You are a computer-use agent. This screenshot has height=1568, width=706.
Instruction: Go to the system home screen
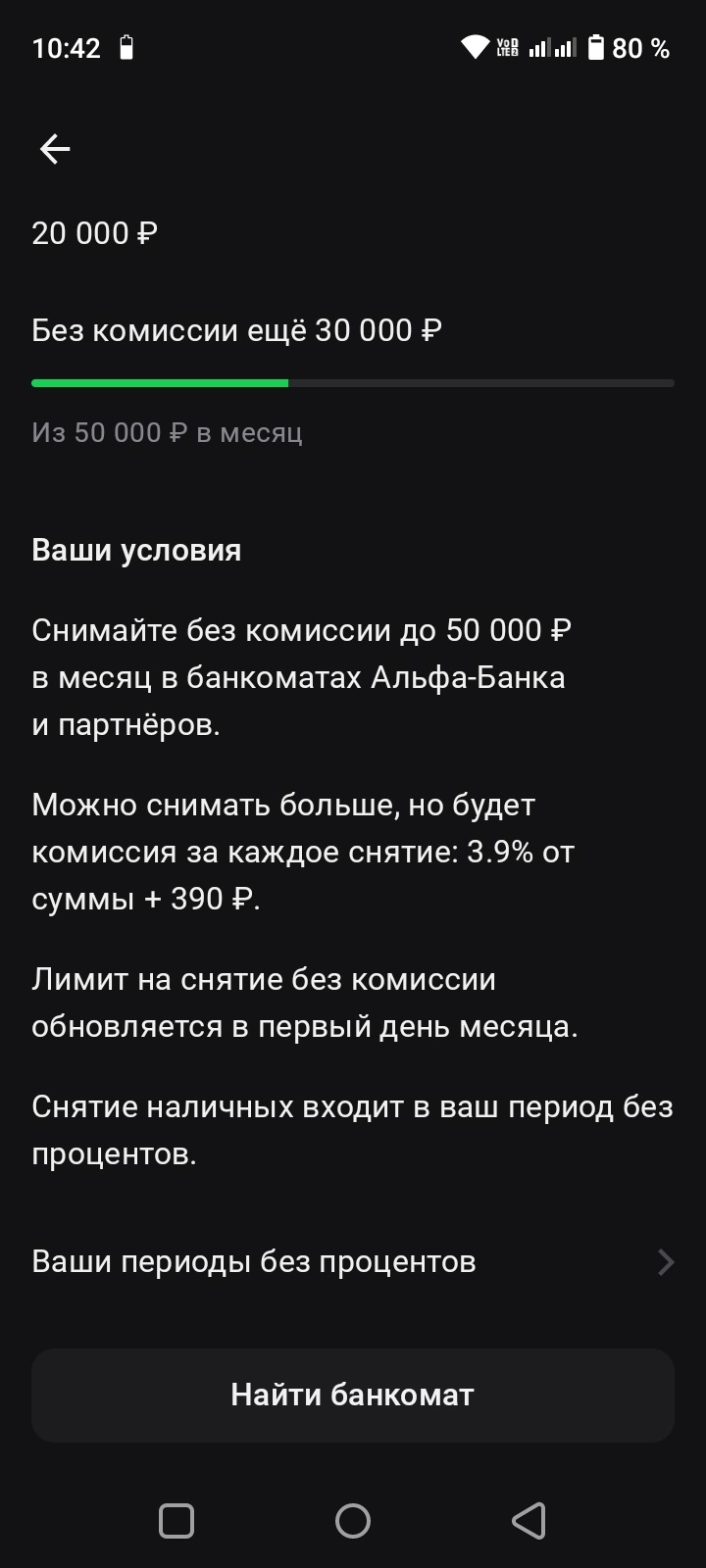click(x=353, y=1521)
